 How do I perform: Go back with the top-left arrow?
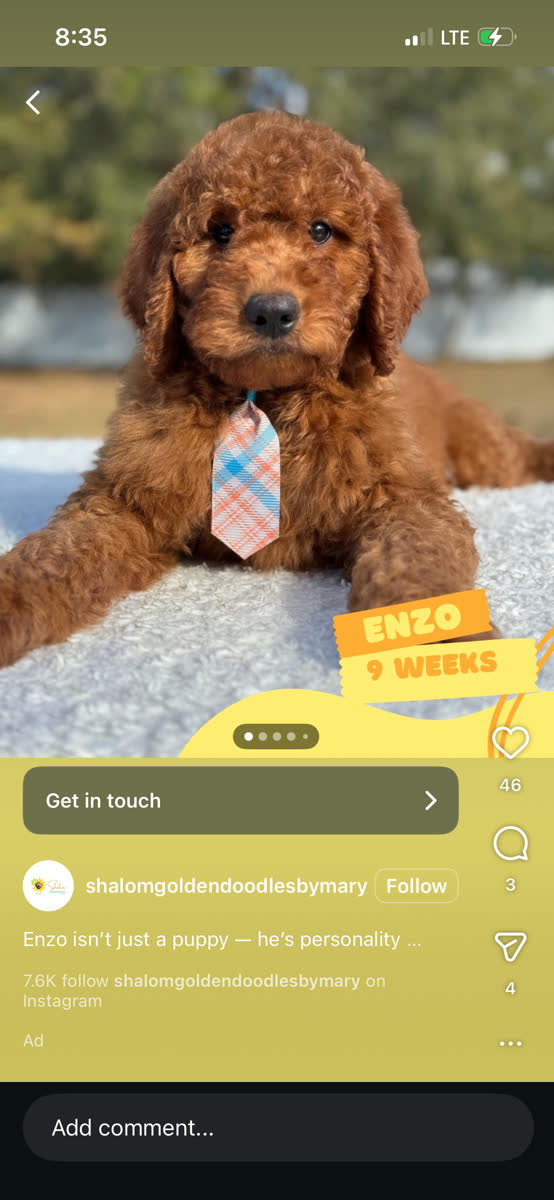[33, 102]
